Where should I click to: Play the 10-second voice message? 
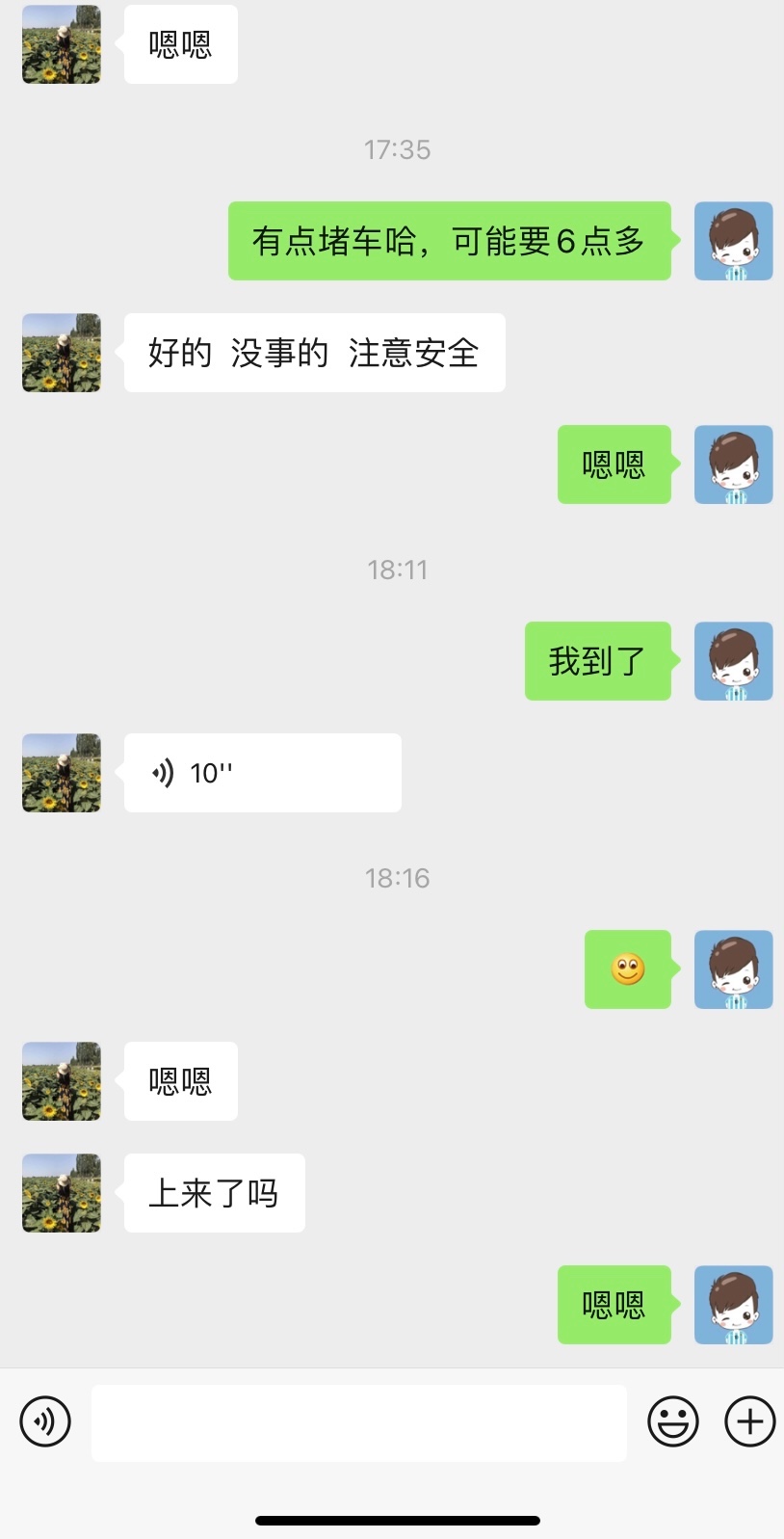click(x=262, y=772)
